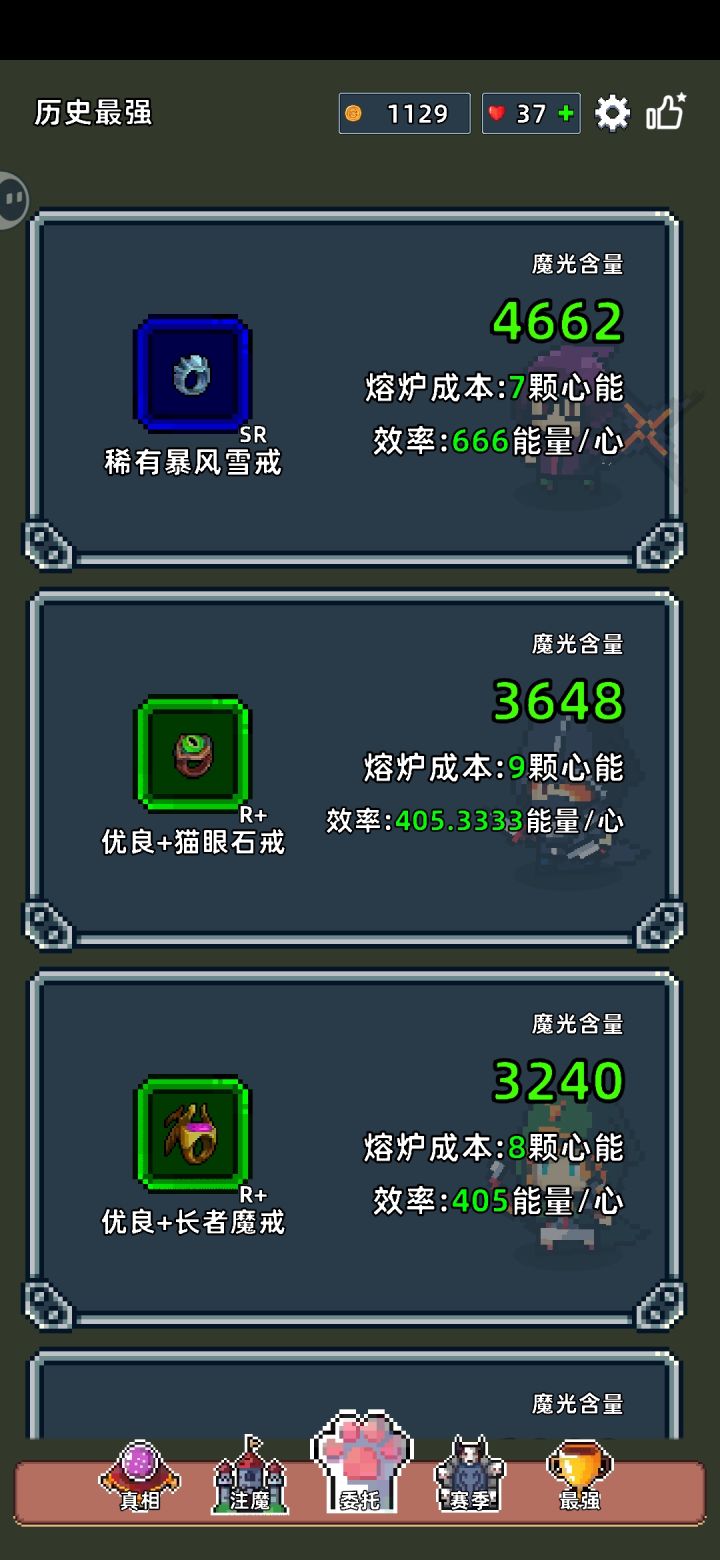Open the 最强 rankings tab
The image size is (720, 1560).
tap(578, 1480)
